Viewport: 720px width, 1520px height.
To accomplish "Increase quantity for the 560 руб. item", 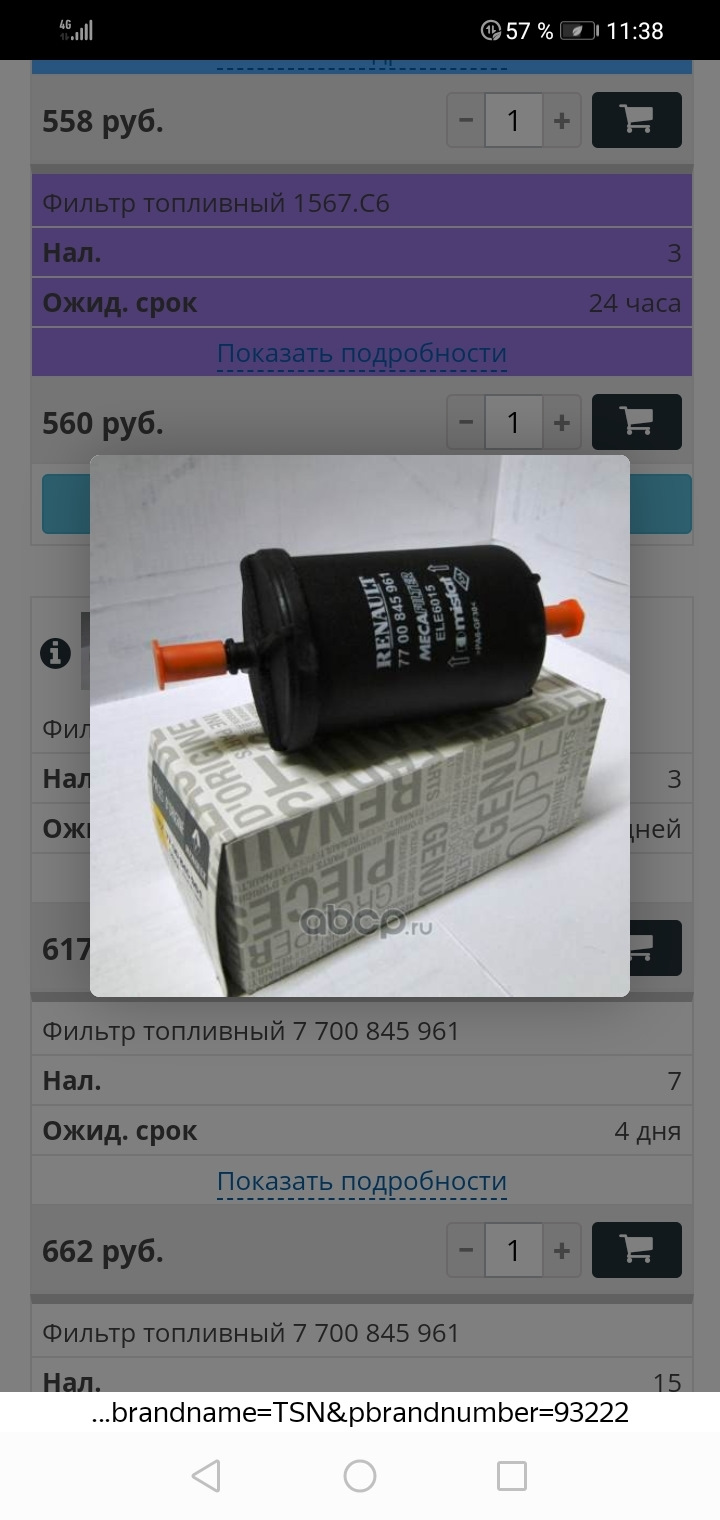I will (562, 423).
